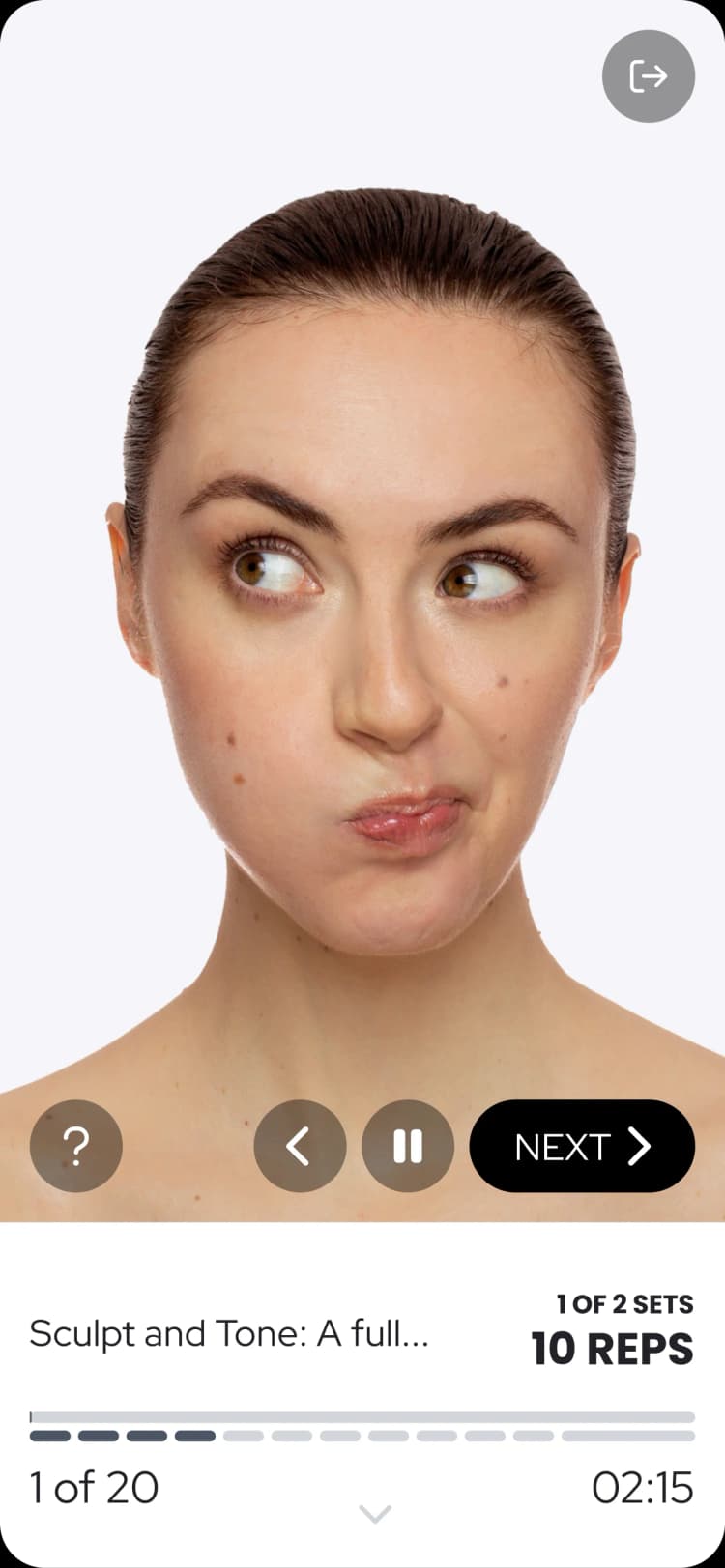
Task: Go back using the left chevron icon
Action: click(300, 1147)
